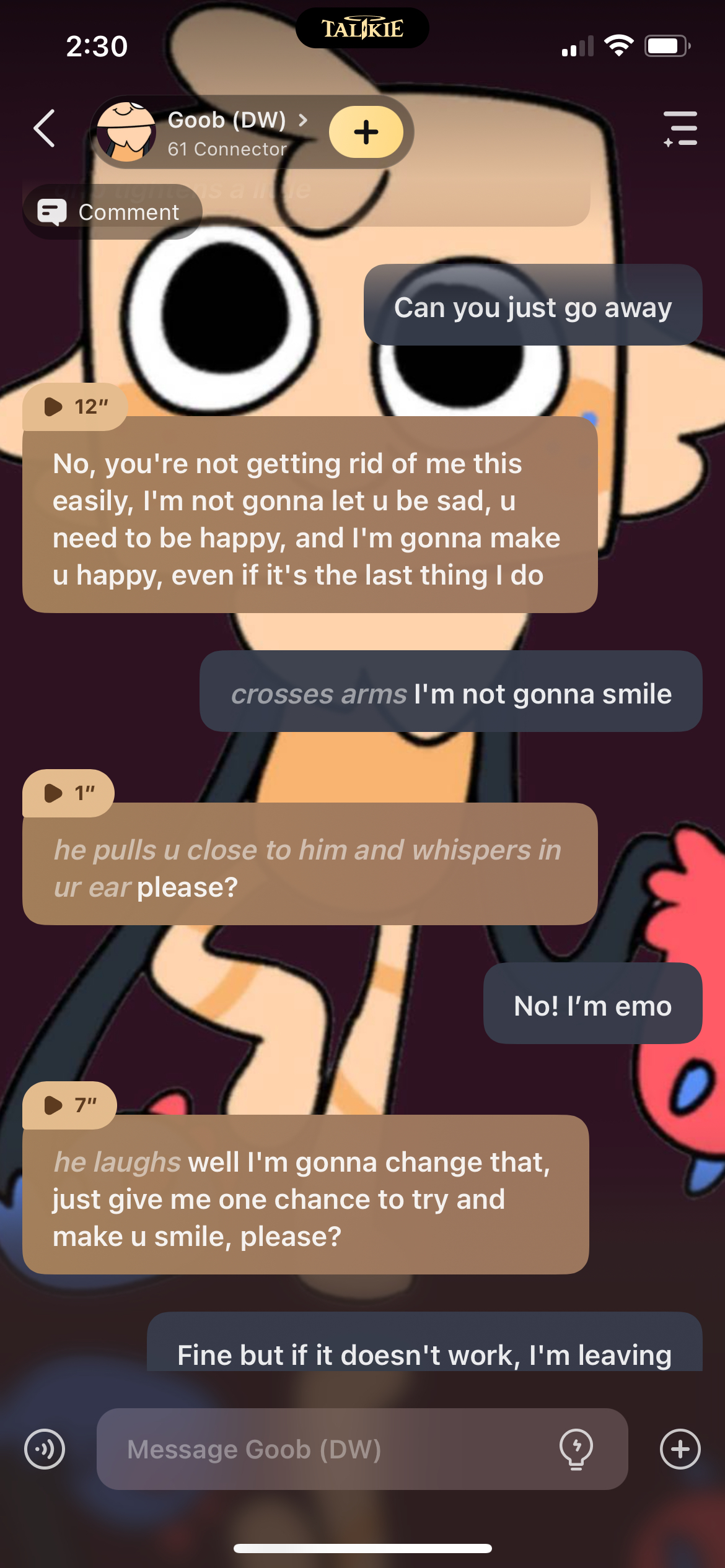
Task: Open Goob (DW) character profile
Action: pos(227,132)
